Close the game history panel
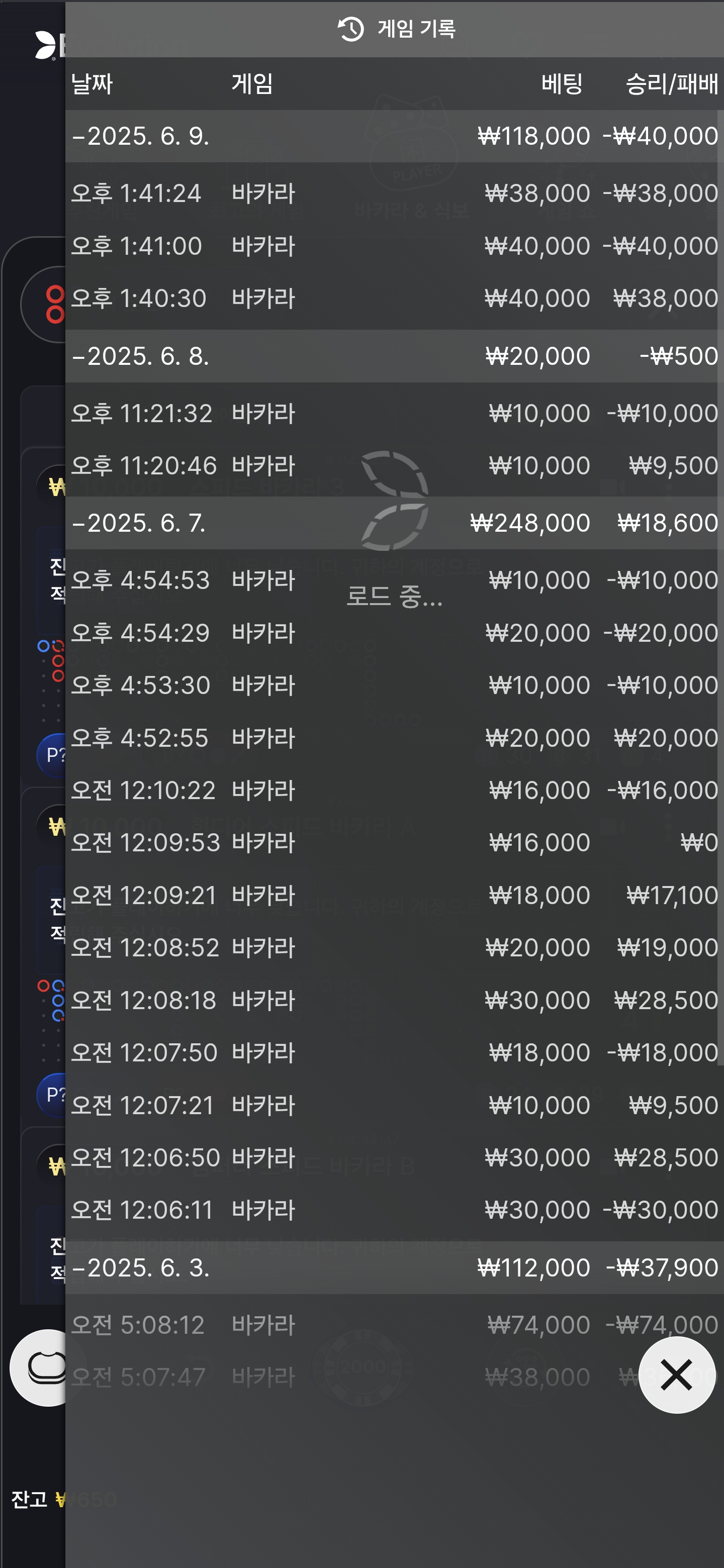 tap(677, 1375)
